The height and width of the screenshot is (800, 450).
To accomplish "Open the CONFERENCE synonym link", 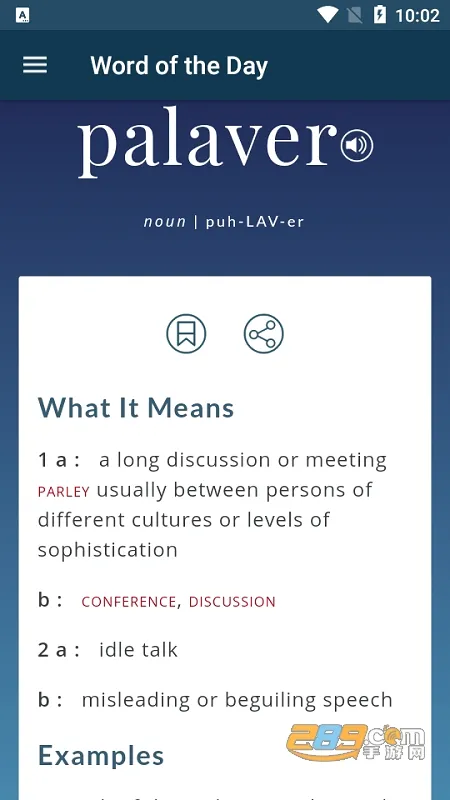I will (129, 602).
